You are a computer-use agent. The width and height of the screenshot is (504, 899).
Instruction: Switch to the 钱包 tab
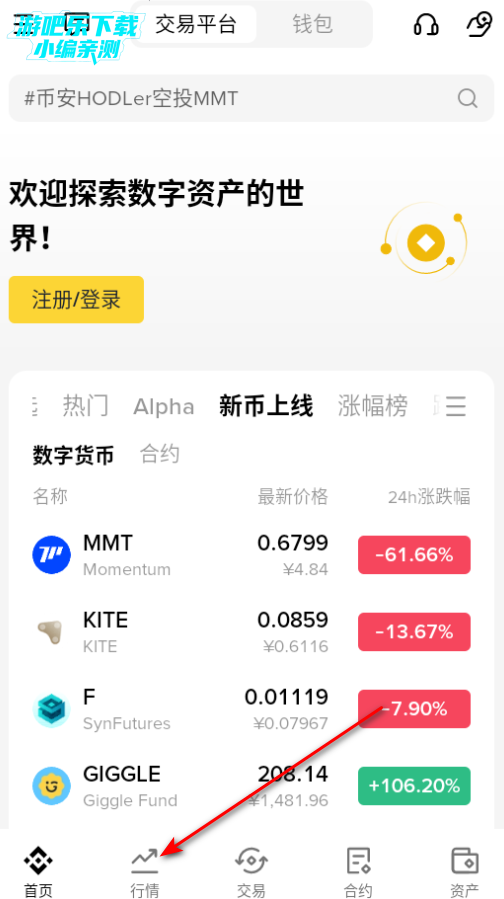tap(312, 25)
